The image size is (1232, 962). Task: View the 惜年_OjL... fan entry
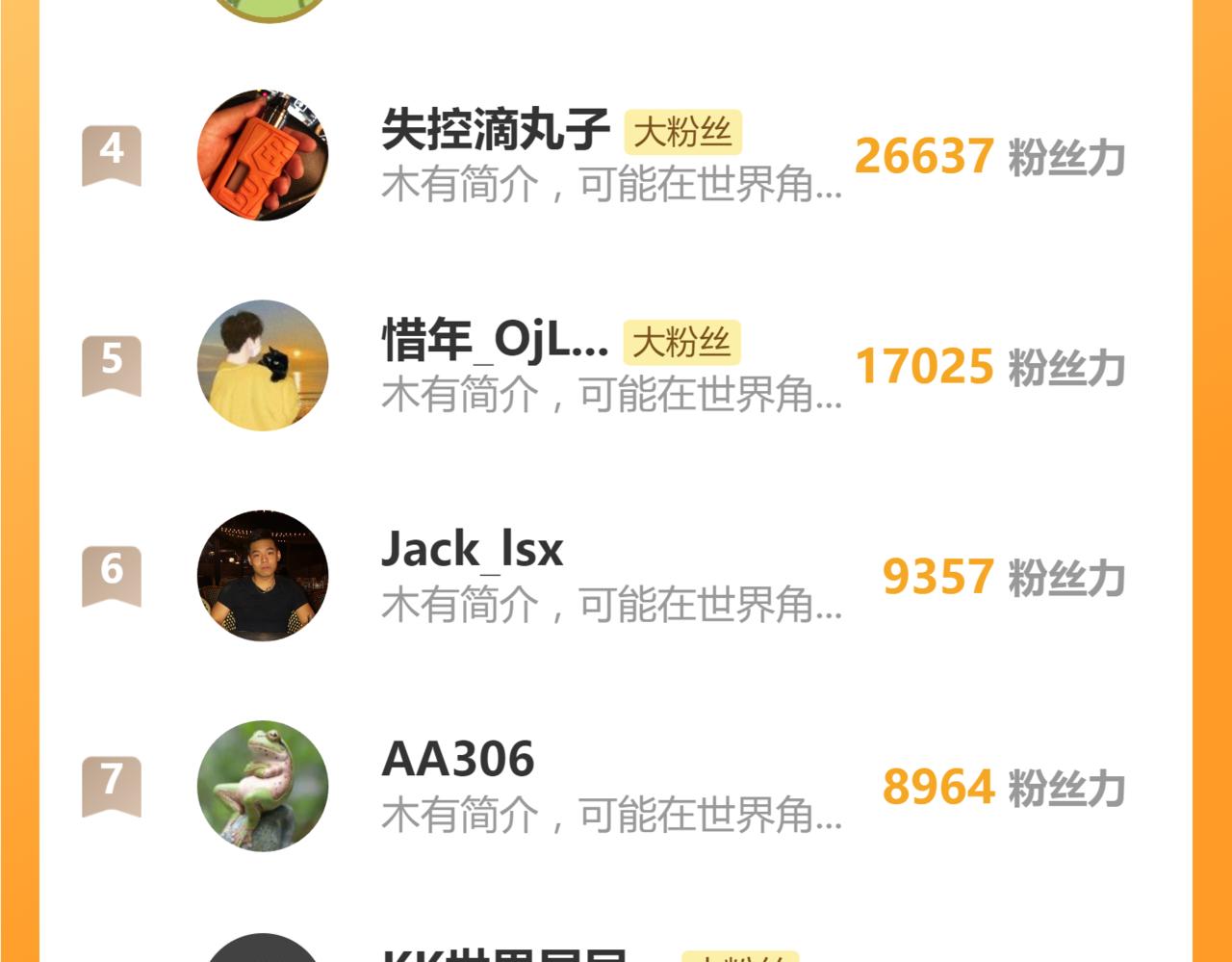click(x=495, y=341)
